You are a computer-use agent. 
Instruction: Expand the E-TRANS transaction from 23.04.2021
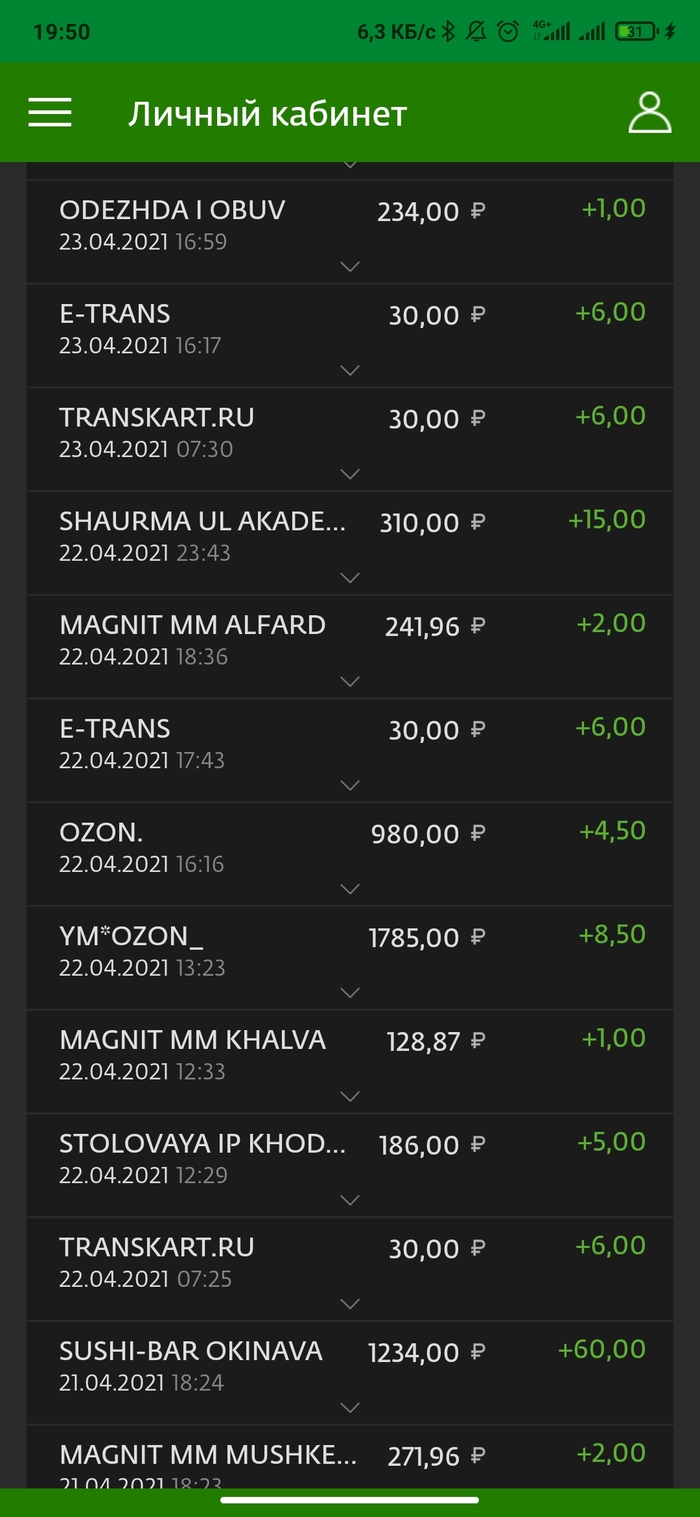coord(350,370)
